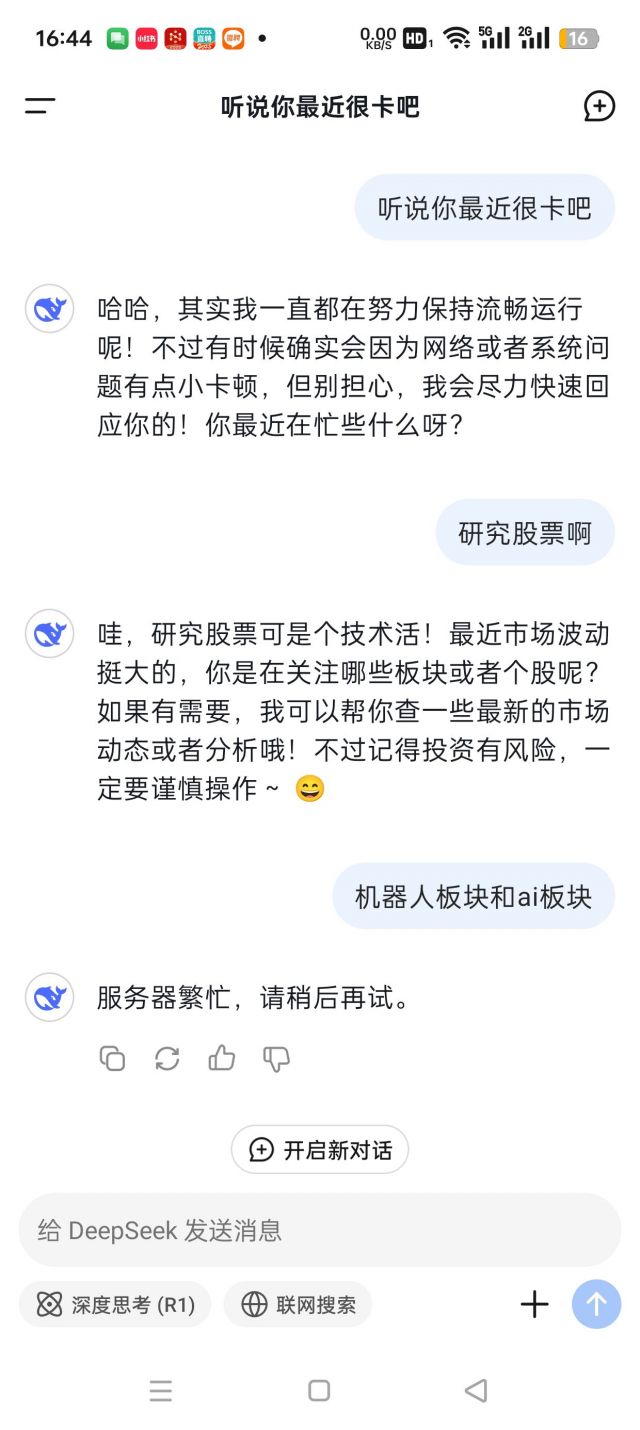Screen dimensions: 640x1430
Task: Focus the 给 DeepSeek 发送消息 input
Action: (320, 1230)
